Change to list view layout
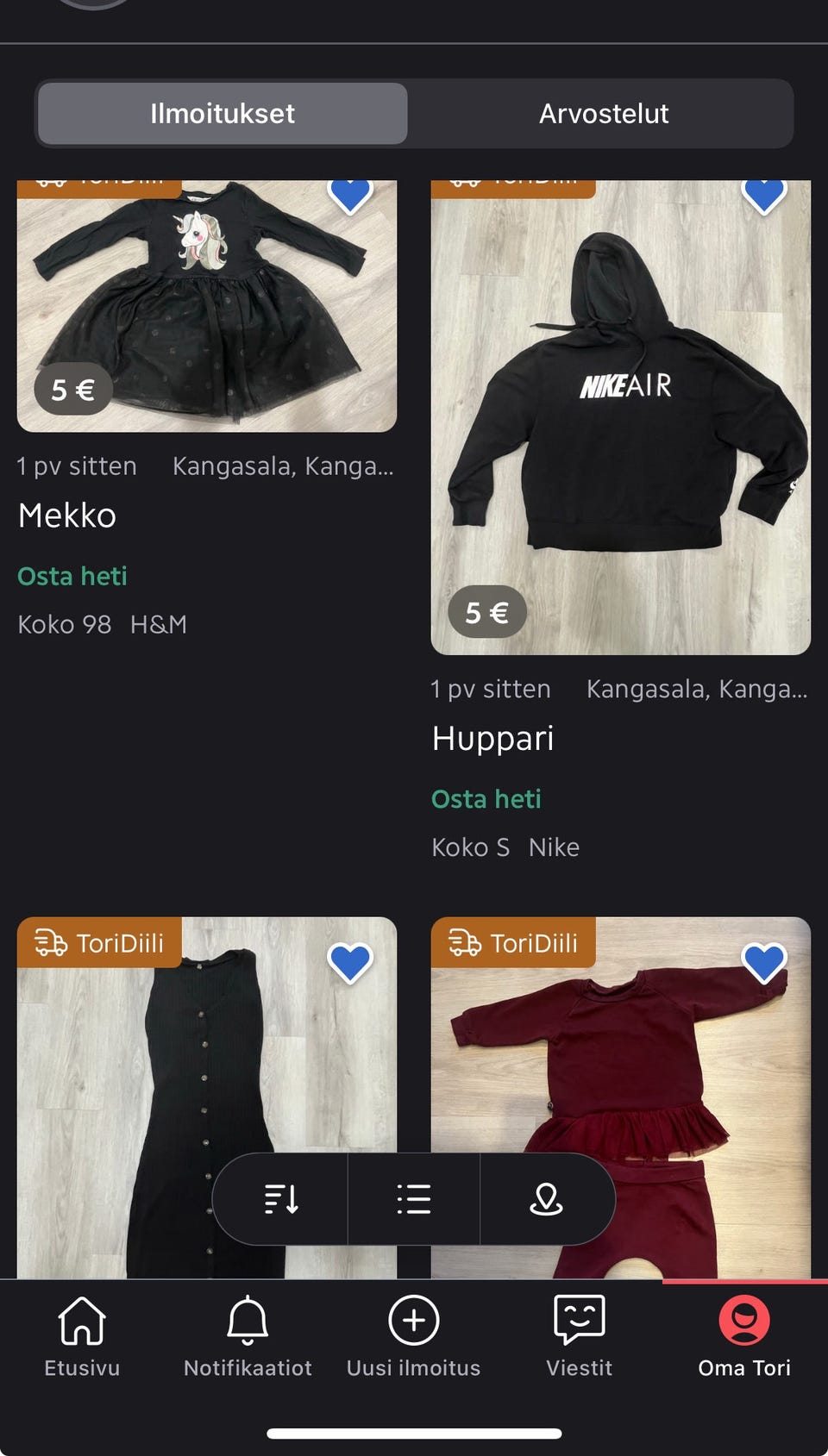The height and width of the screenshot is (1456, 828). click(414, 1199)
